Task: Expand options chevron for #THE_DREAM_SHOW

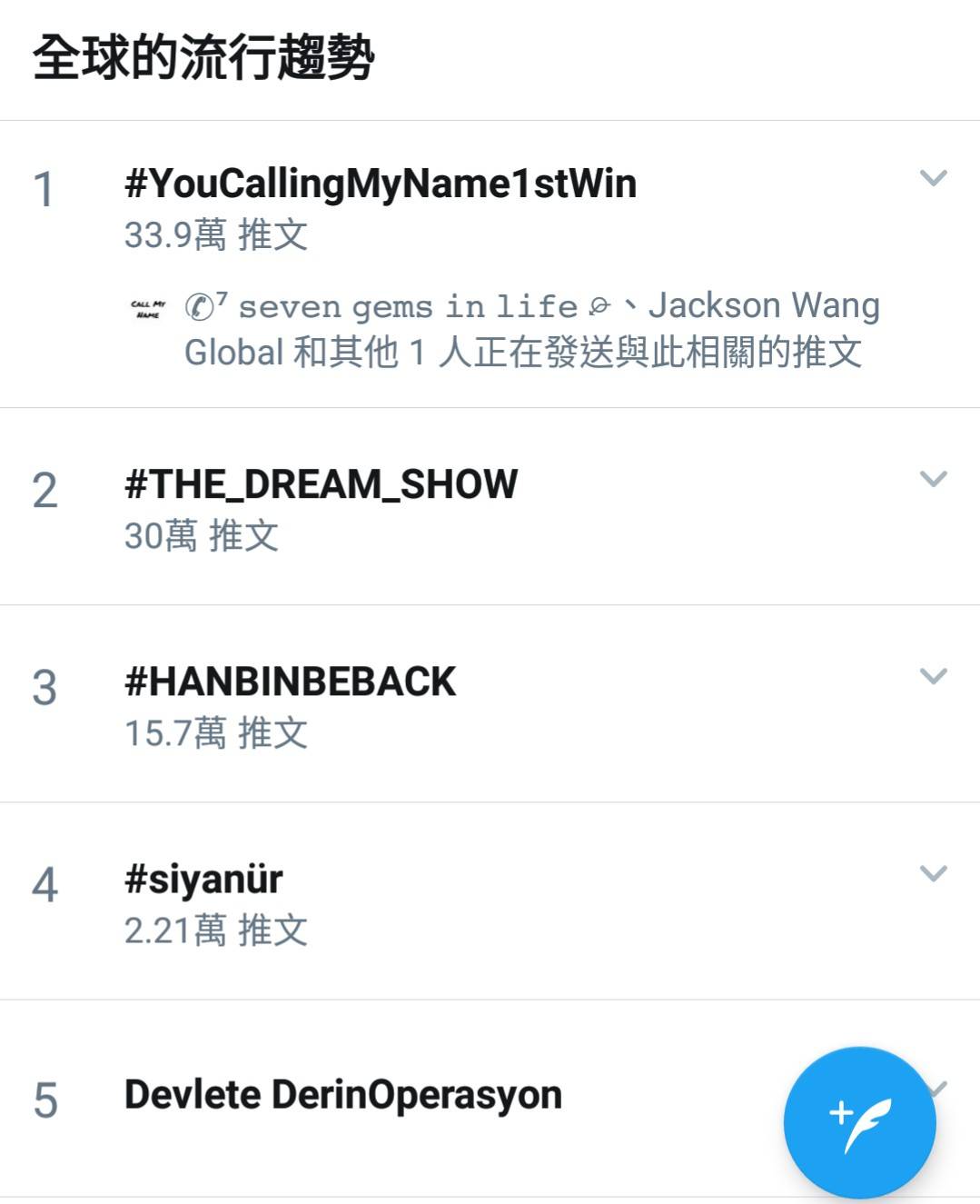Action: pyautogui.click(x=933, y=479)
